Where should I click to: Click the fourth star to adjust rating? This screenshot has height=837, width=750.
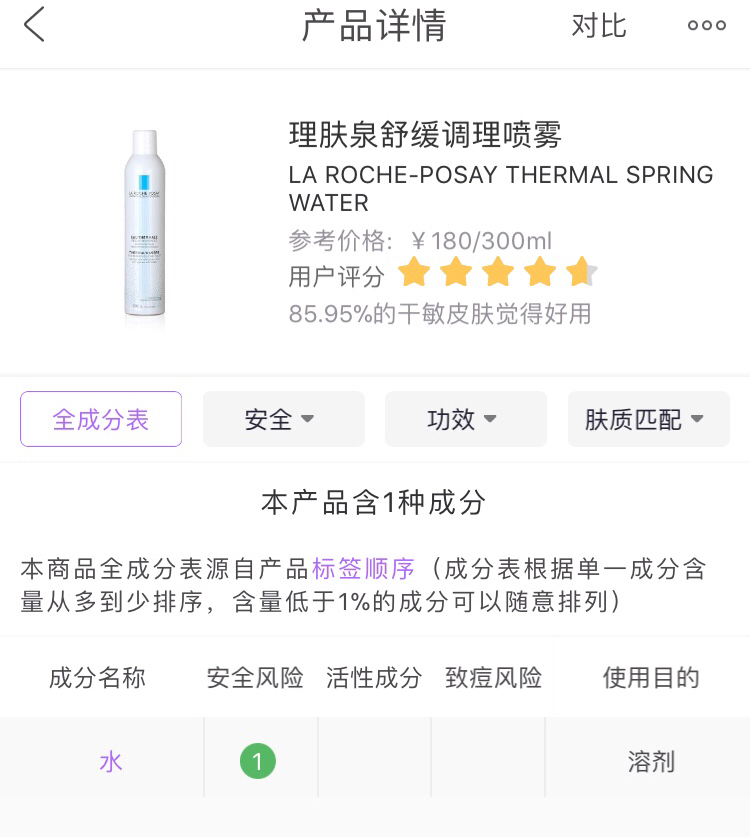coord(539,271)
